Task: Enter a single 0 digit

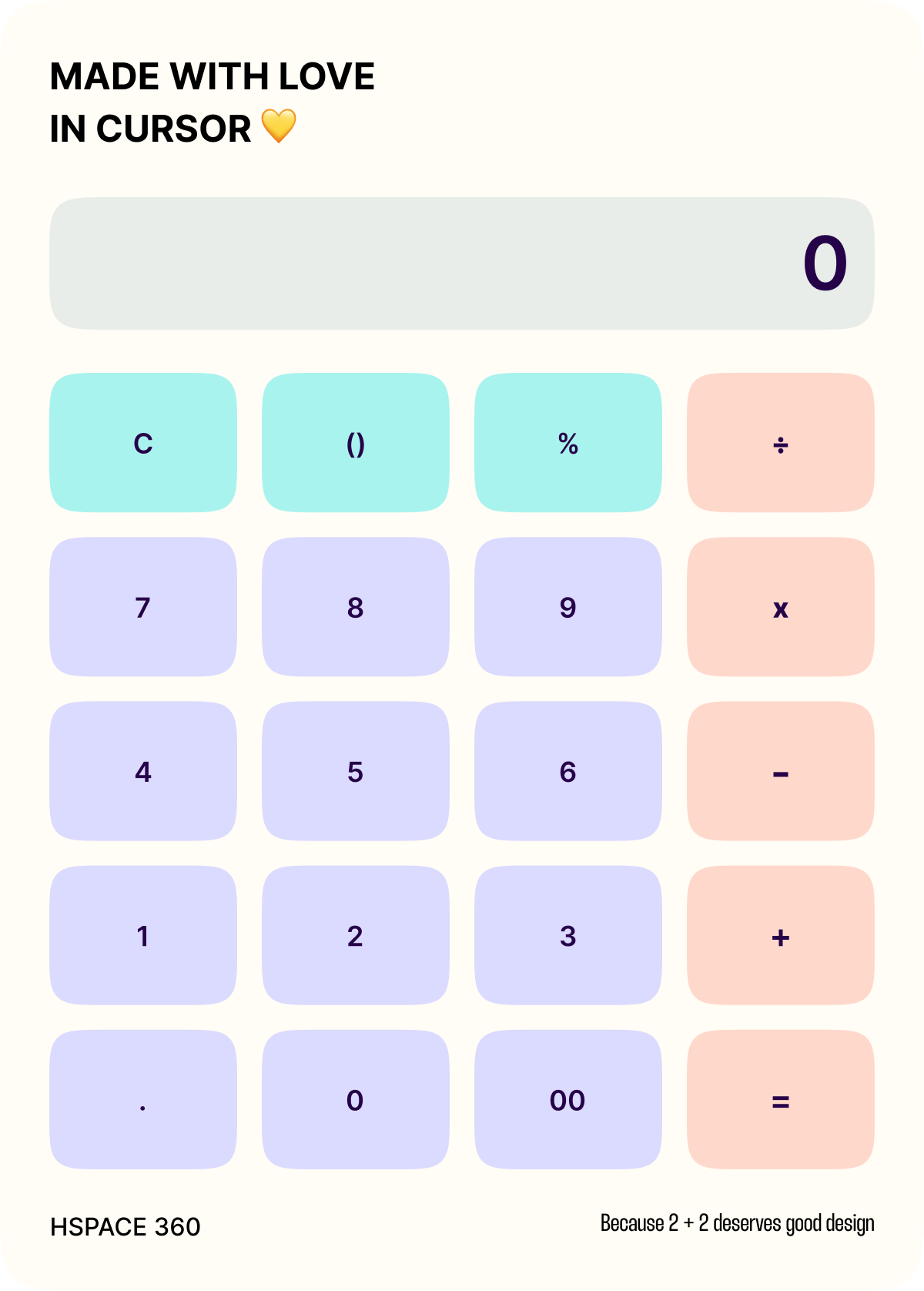Action: [x=356, y=1100]
